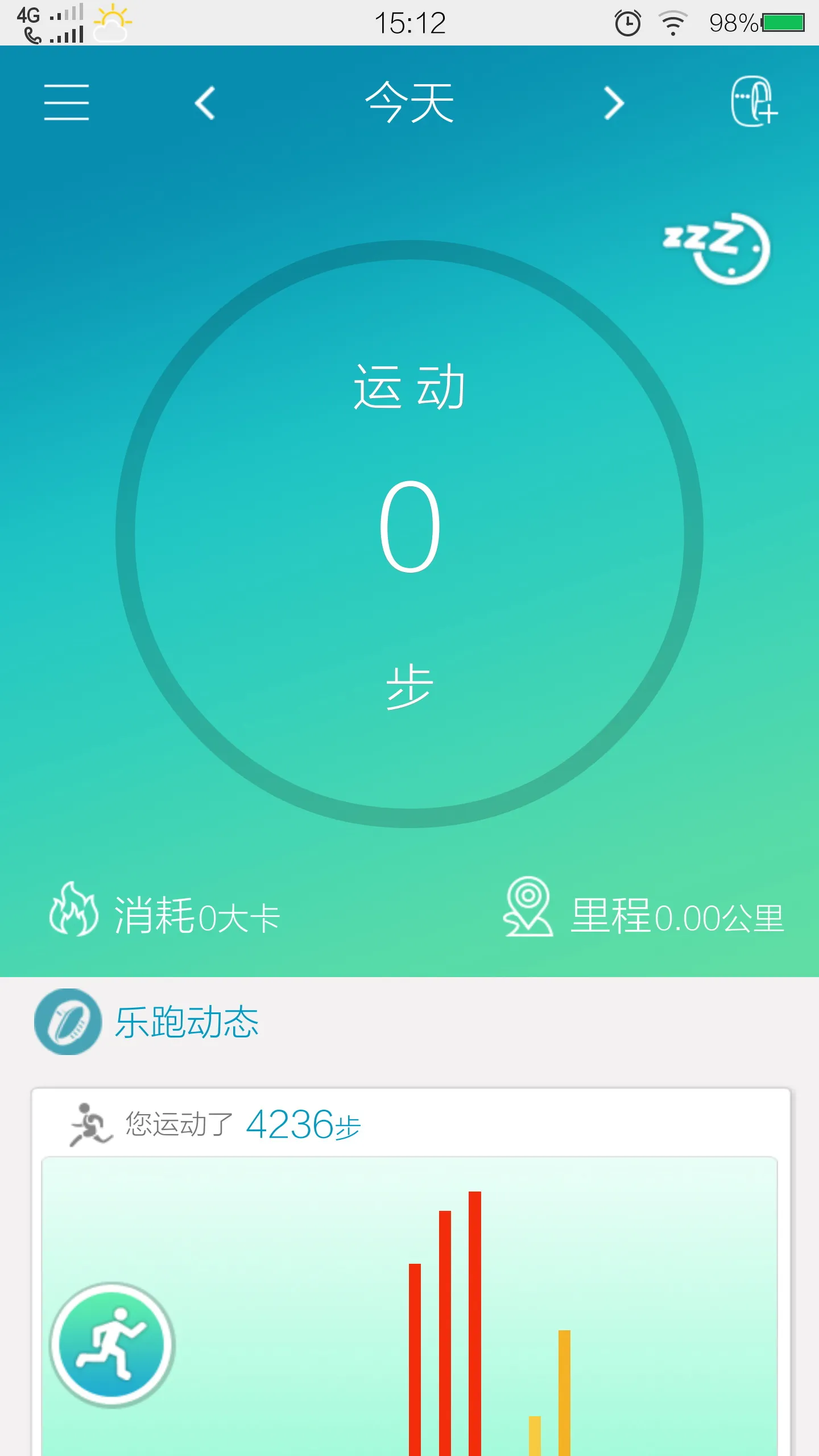Go to the next day
This screenshot has height=1456, width=819.
(x=614, y=103)
